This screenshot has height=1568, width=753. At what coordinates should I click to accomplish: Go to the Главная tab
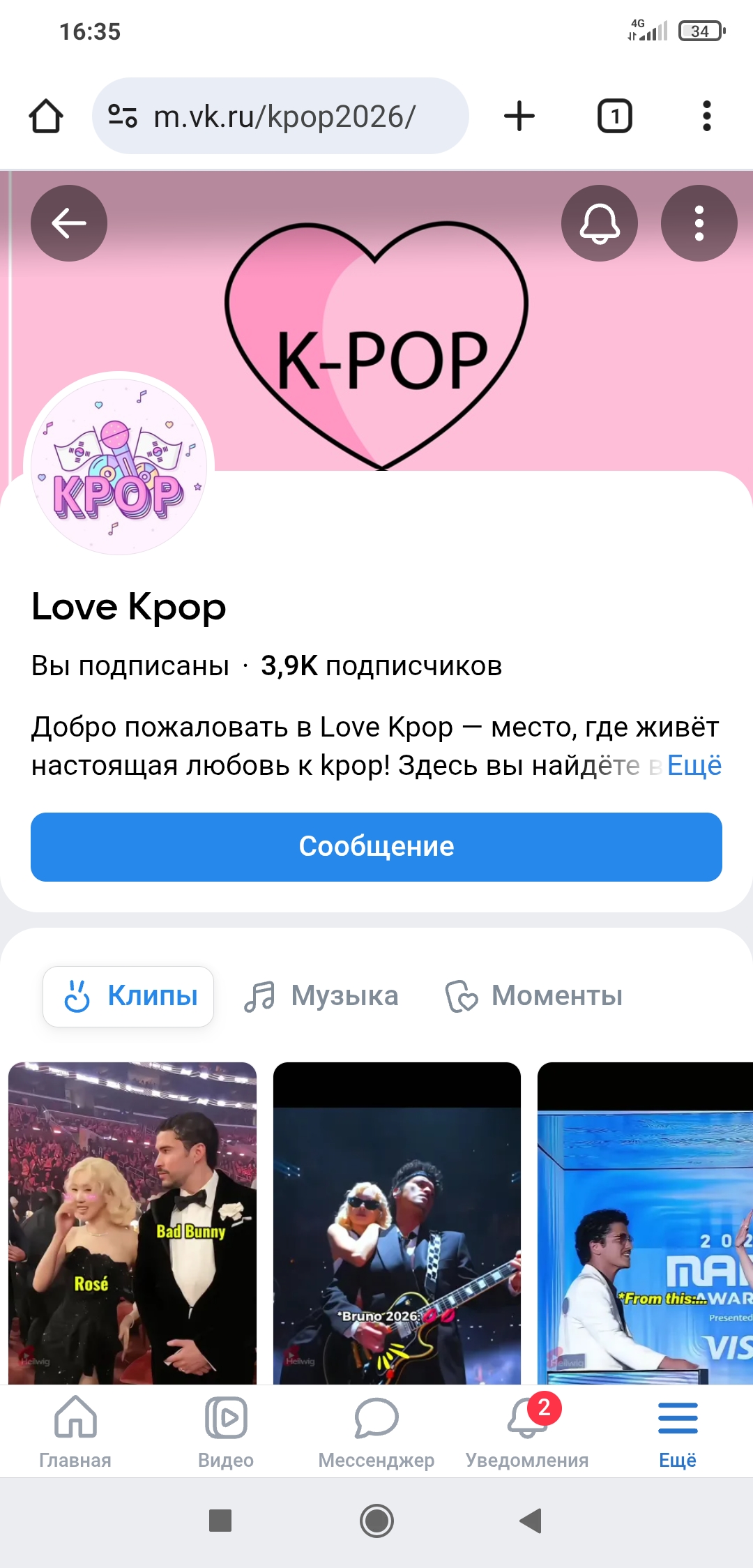click(75, 1431)
